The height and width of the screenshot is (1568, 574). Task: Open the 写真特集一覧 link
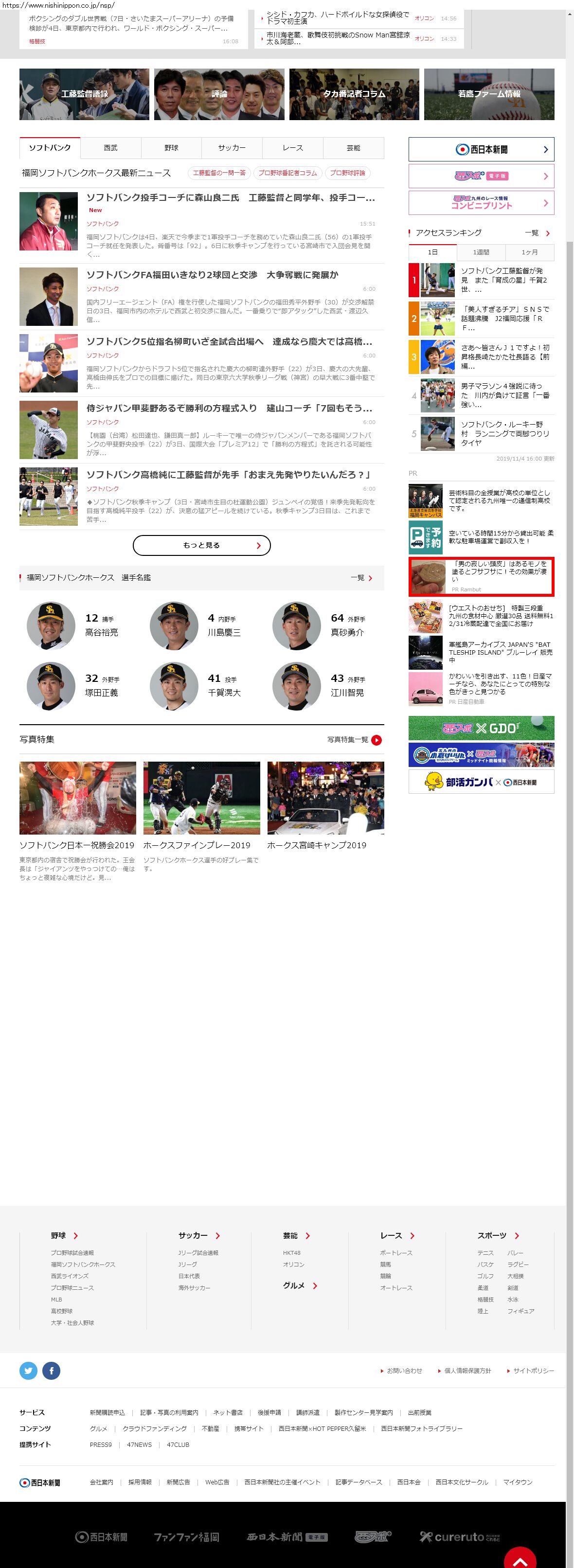tap(354, 740)
